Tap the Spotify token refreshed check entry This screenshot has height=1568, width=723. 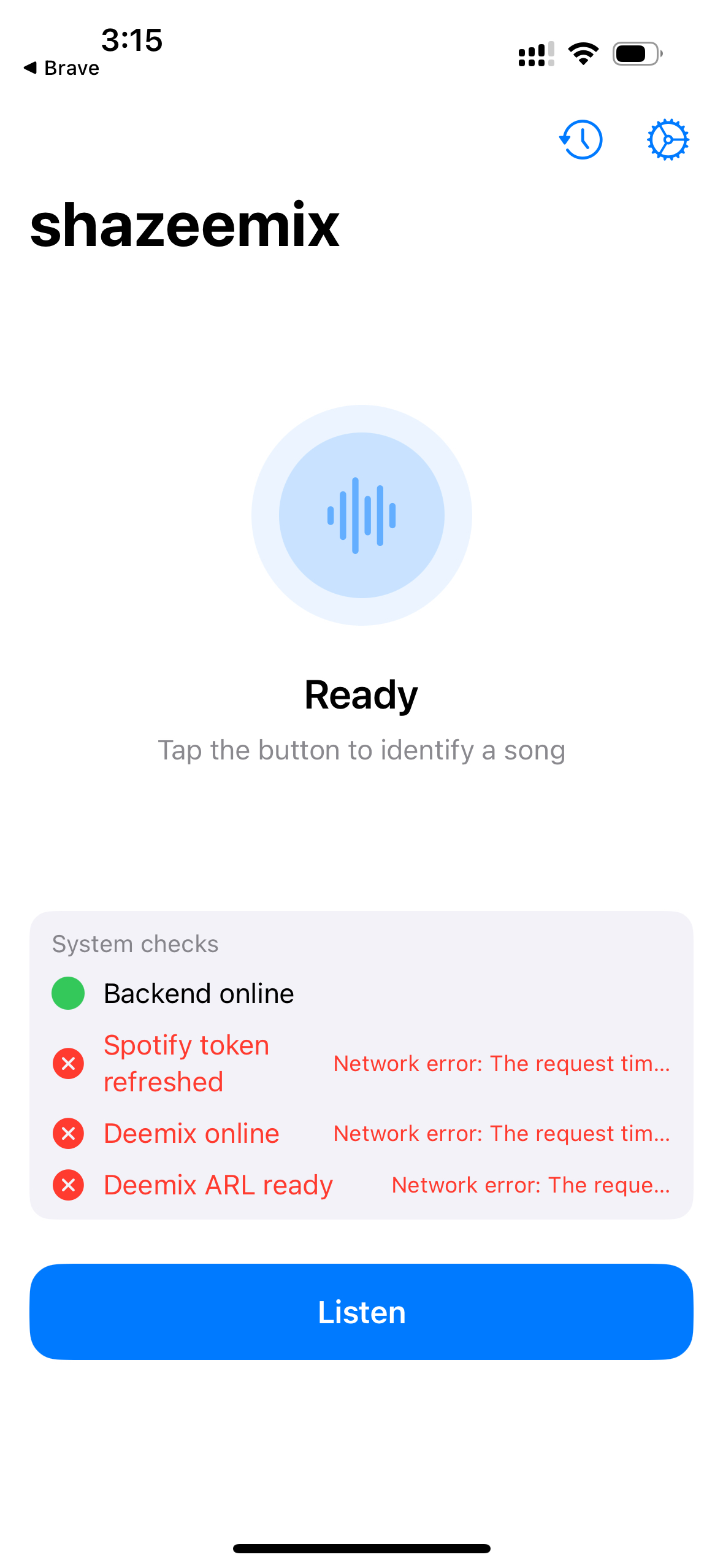(x=186, y=1063)
